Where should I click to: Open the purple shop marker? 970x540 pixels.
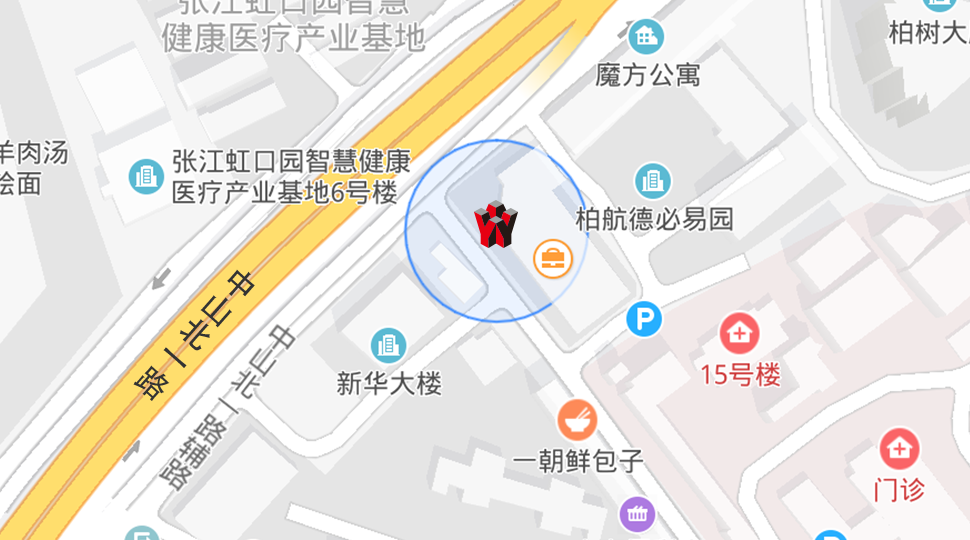(637, 514)
